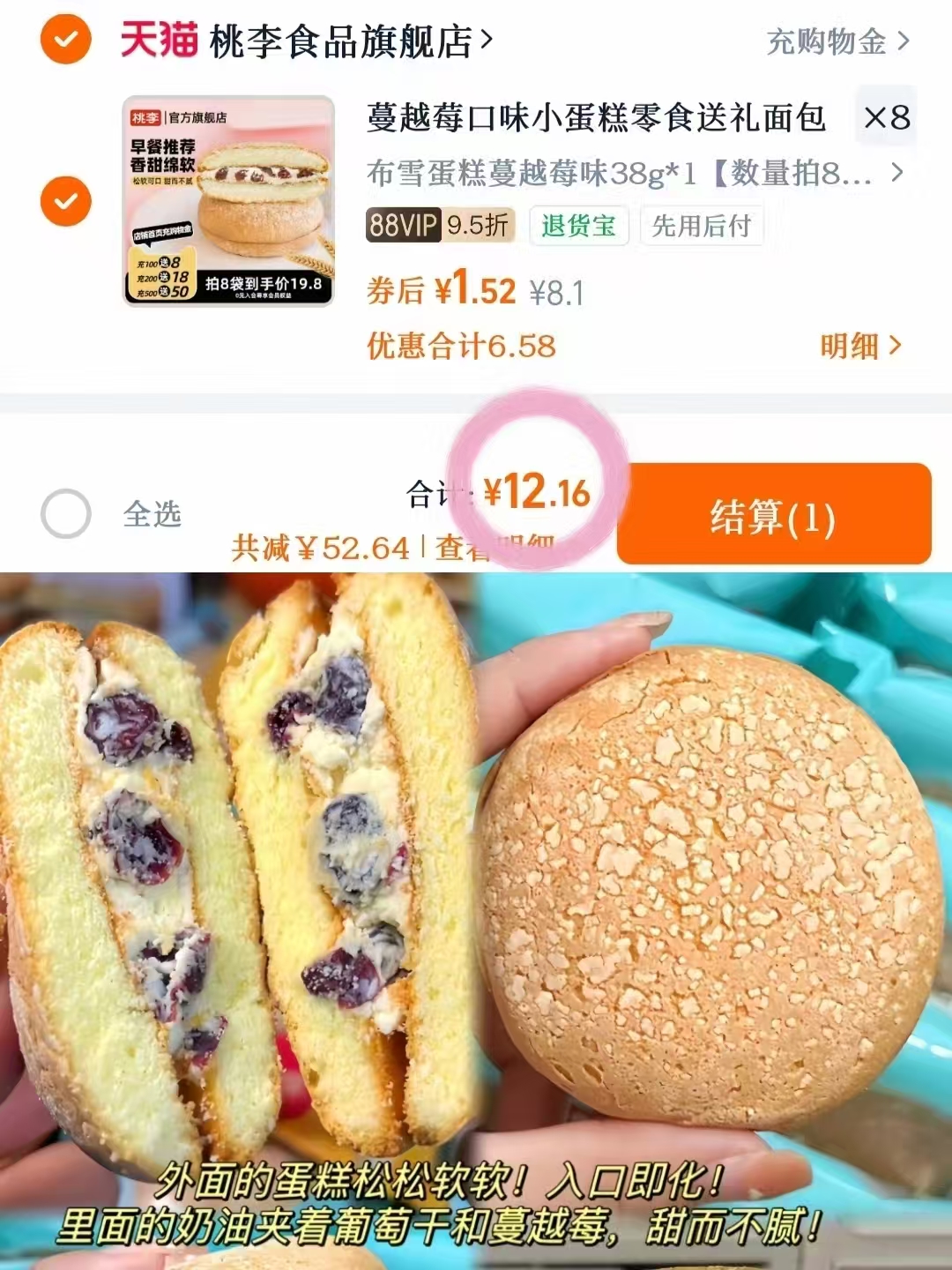Click the 先用后付 pay-later tag
Image resolution: width=952 pixels, height=1270 pixels.
click(x=701, y=226)
